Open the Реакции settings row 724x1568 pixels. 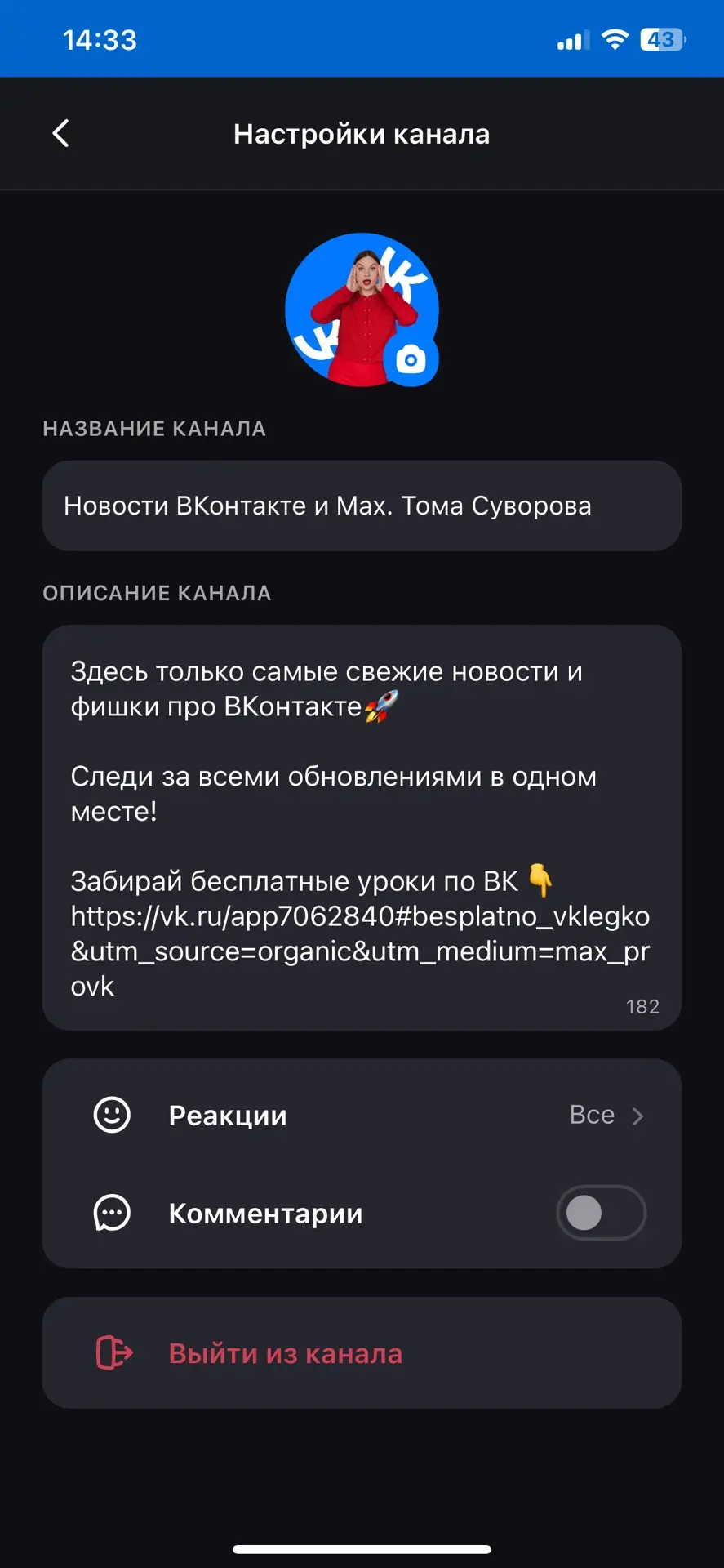[362, 1115]
